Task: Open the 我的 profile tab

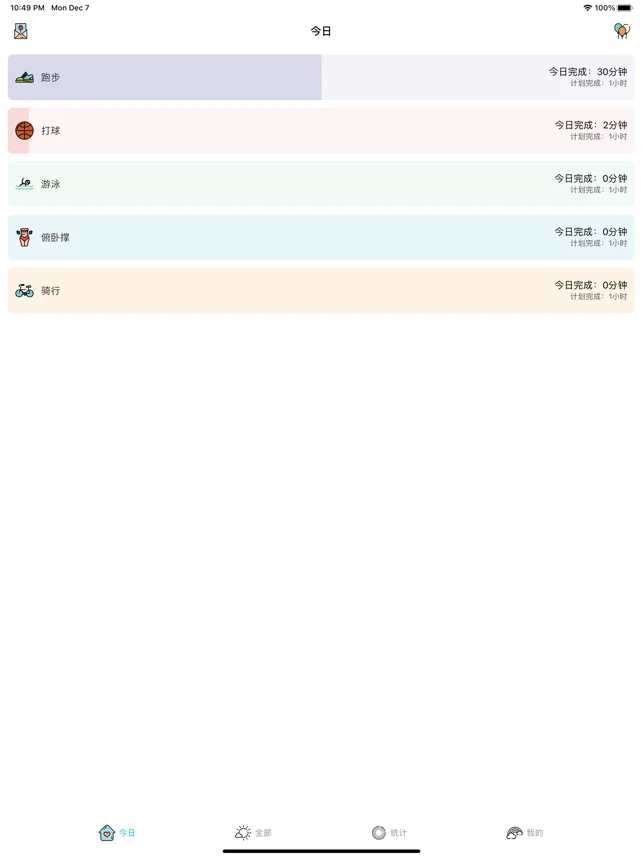Action: 524,832
